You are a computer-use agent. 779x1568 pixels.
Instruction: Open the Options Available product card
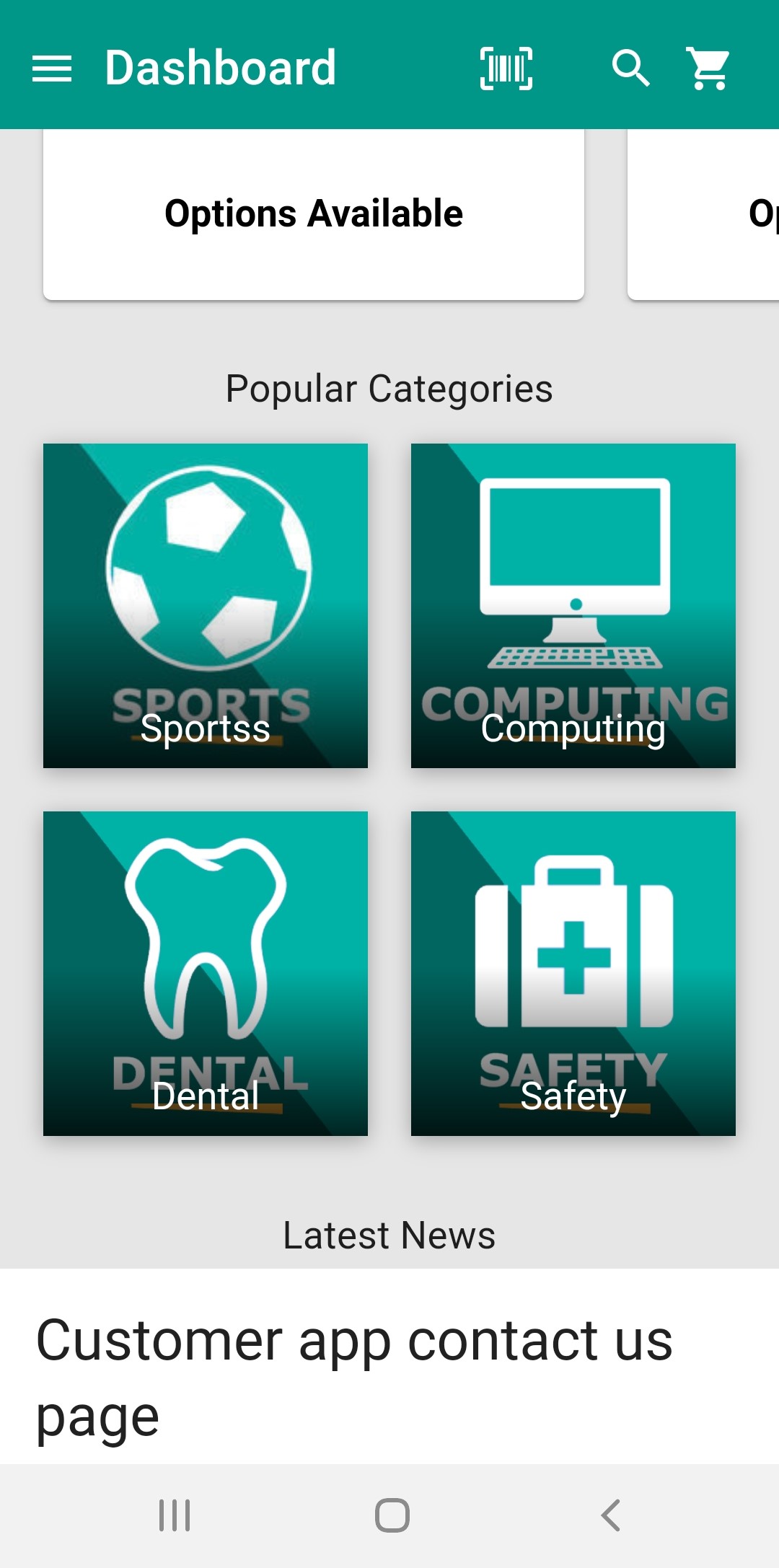coord(314,214)
